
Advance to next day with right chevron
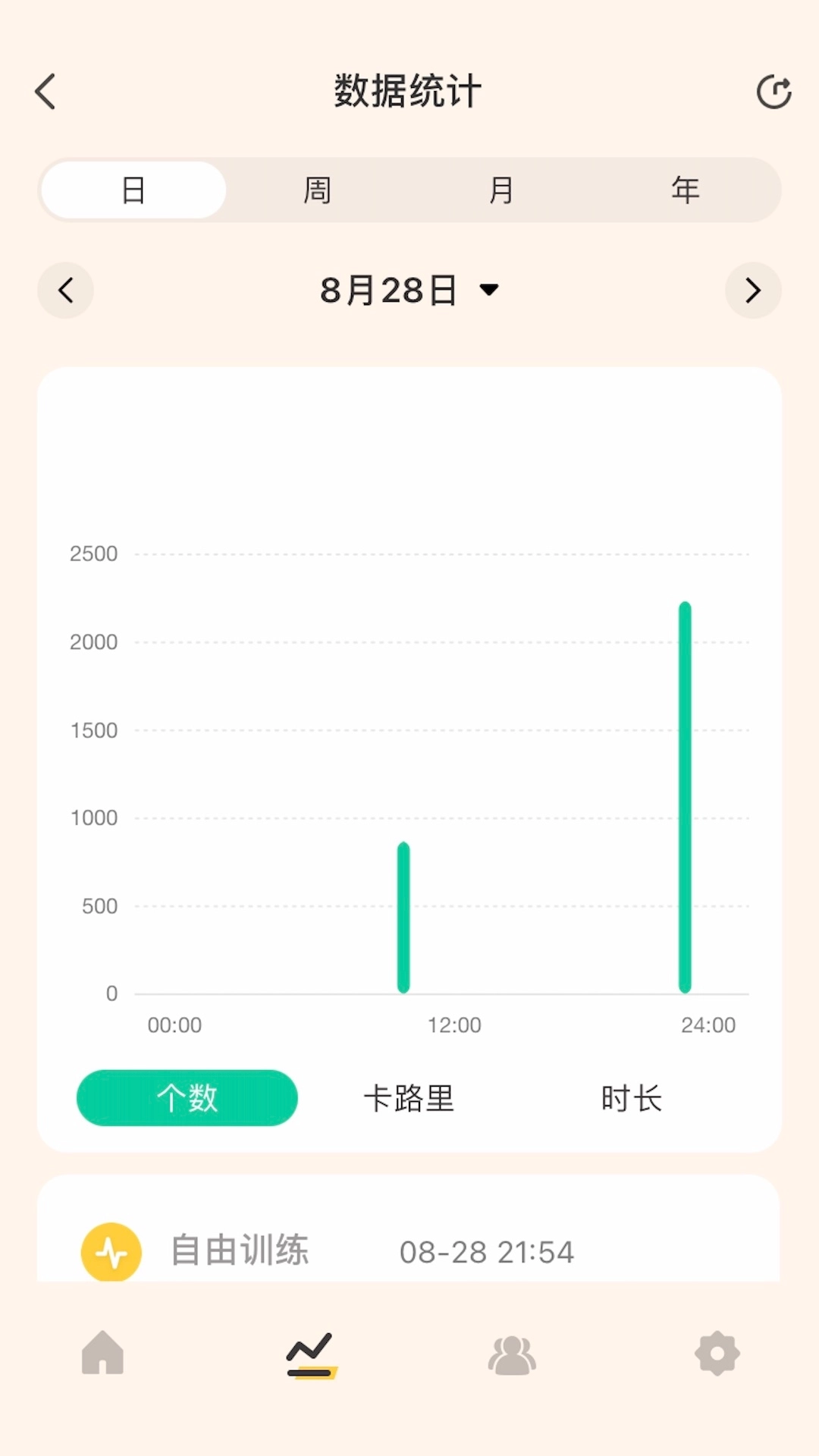[753, 290]
